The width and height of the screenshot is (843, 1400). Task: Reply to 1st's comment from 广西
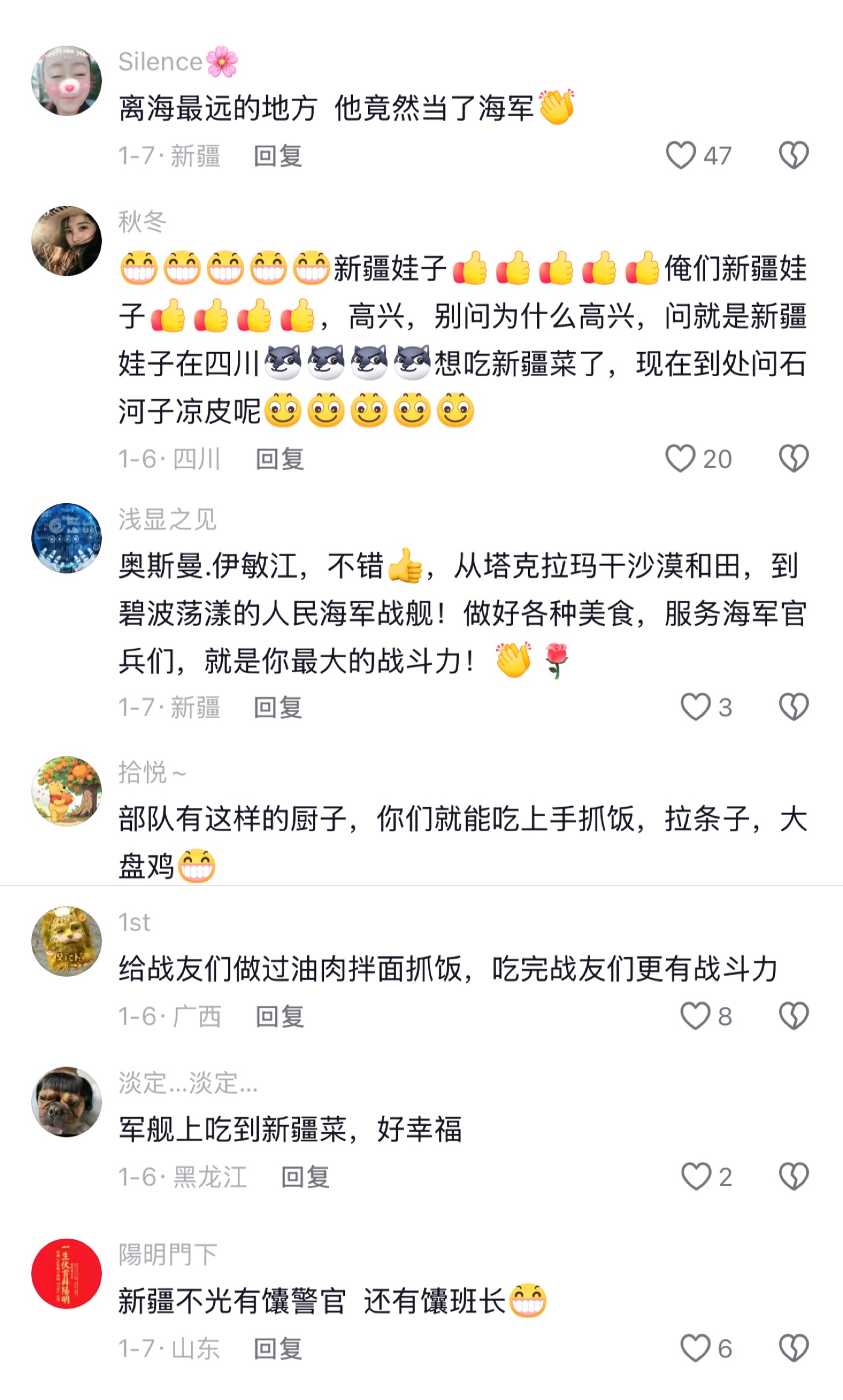pos(279,1017)
